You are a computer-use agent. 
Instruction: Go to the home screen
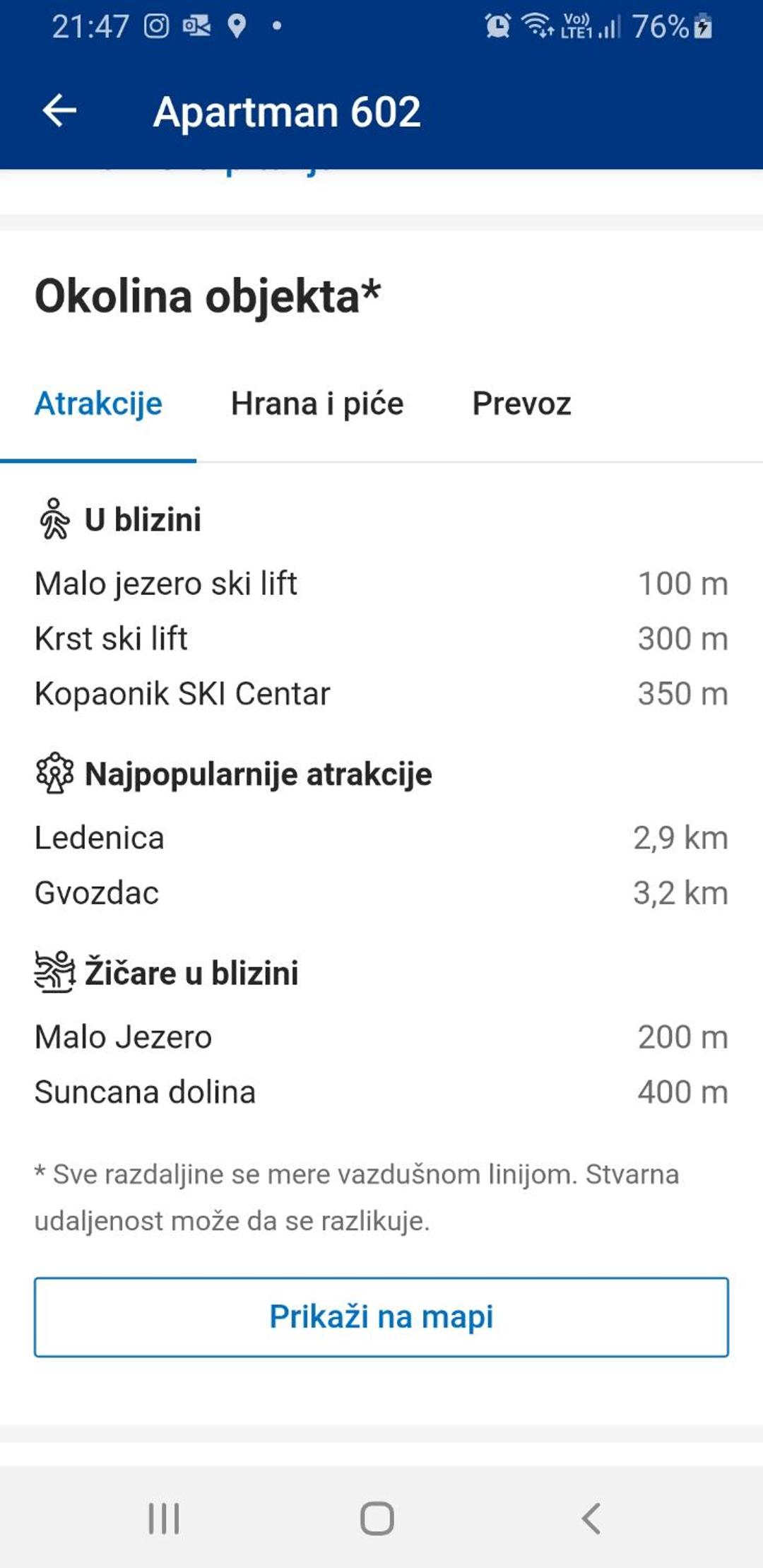pos(377,1518)
